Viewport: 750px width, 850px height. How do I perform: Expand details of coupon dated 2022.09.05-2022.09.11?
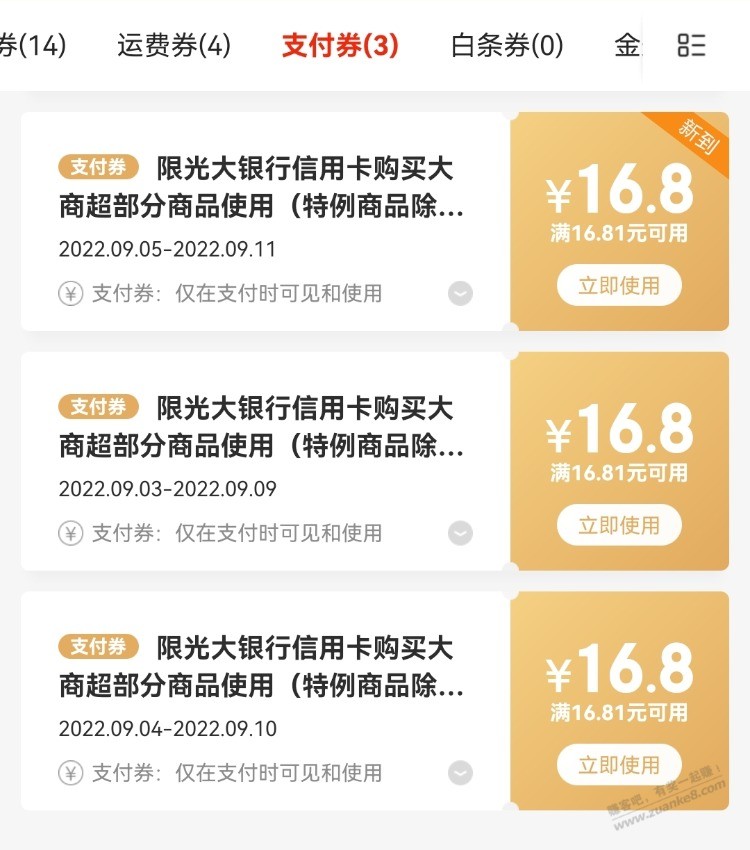tap(460, 293)
